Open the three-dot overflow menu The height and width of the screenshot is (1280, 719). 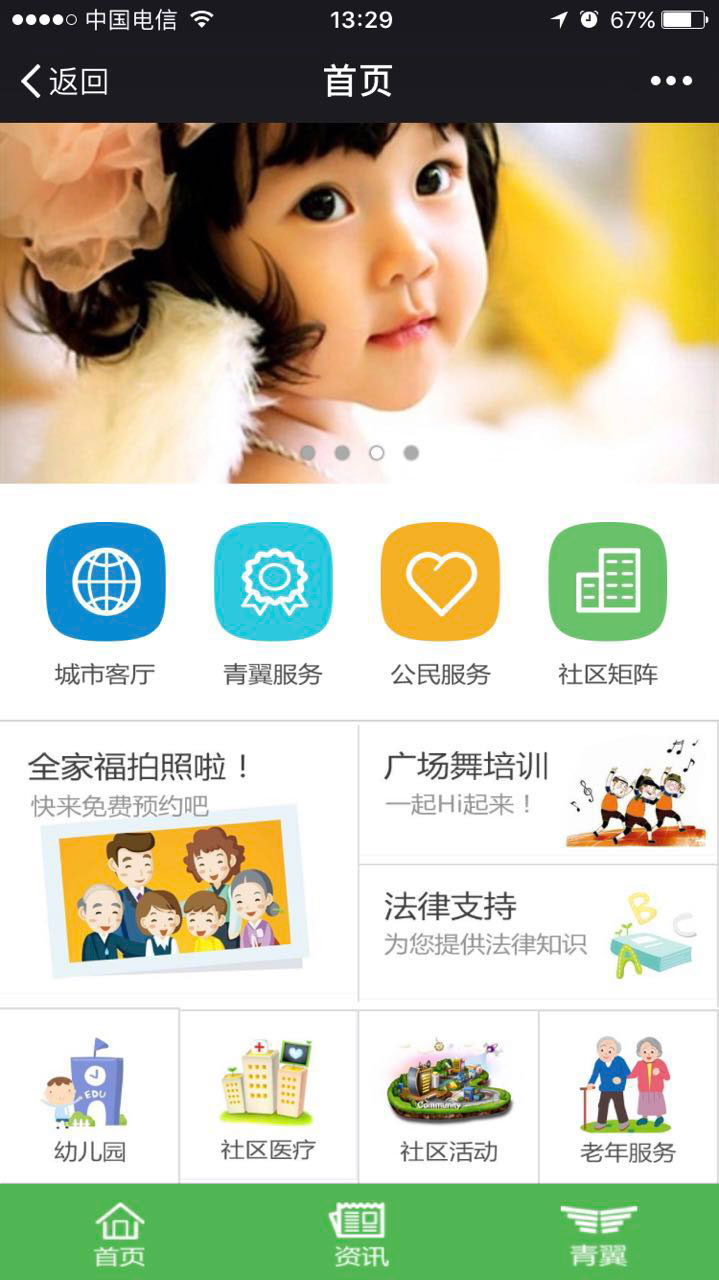[x=671, y=81]
